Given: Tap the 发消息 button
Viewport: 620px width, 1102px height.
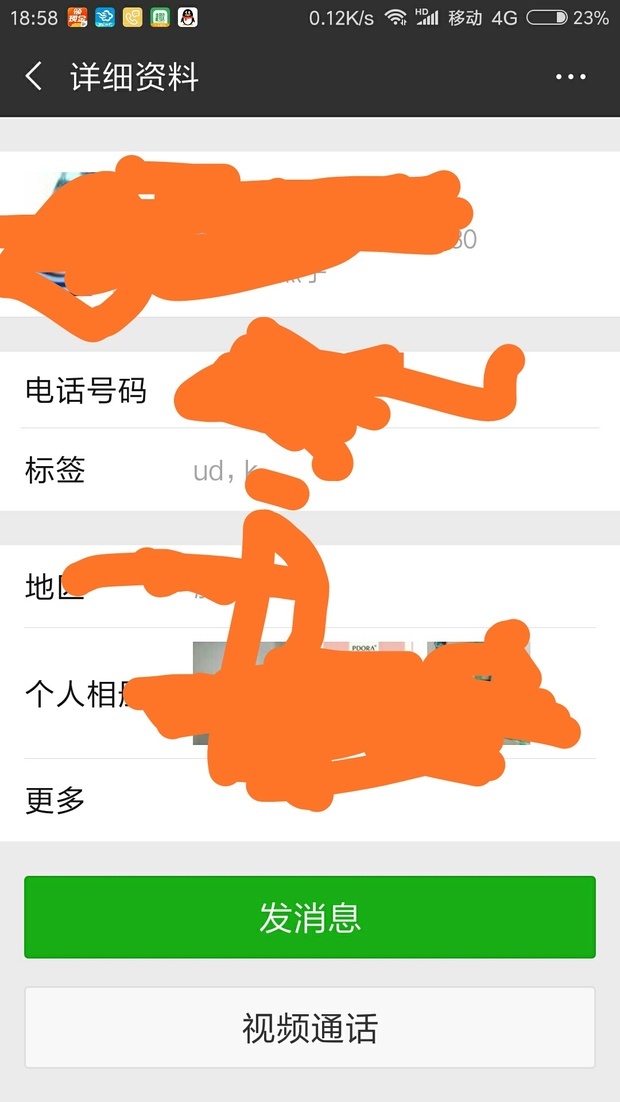Looking at the screenshot, I should [x=310, y=917].
